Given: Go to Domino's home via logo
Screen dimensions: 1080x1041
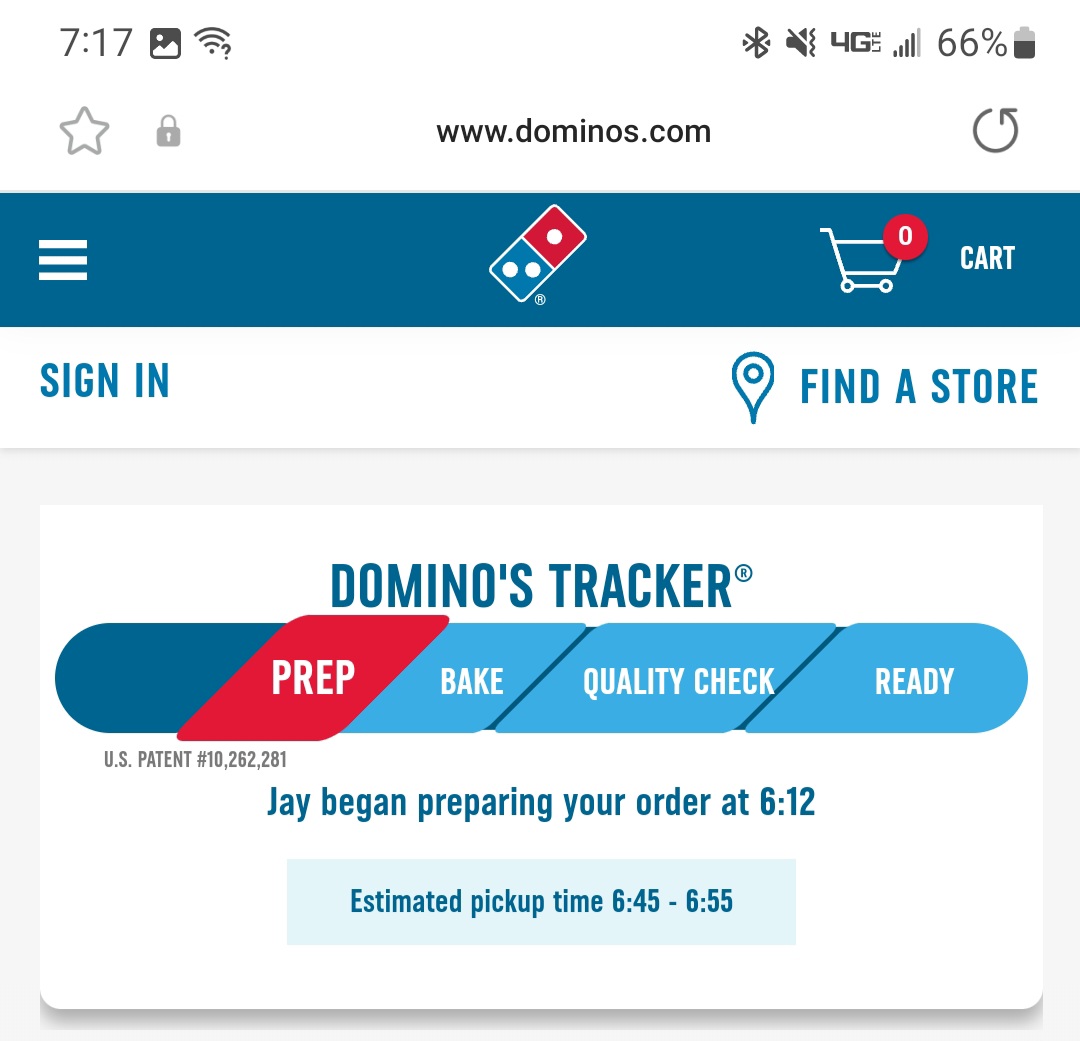Looking at the screenshot, I should tap(538, 255).
